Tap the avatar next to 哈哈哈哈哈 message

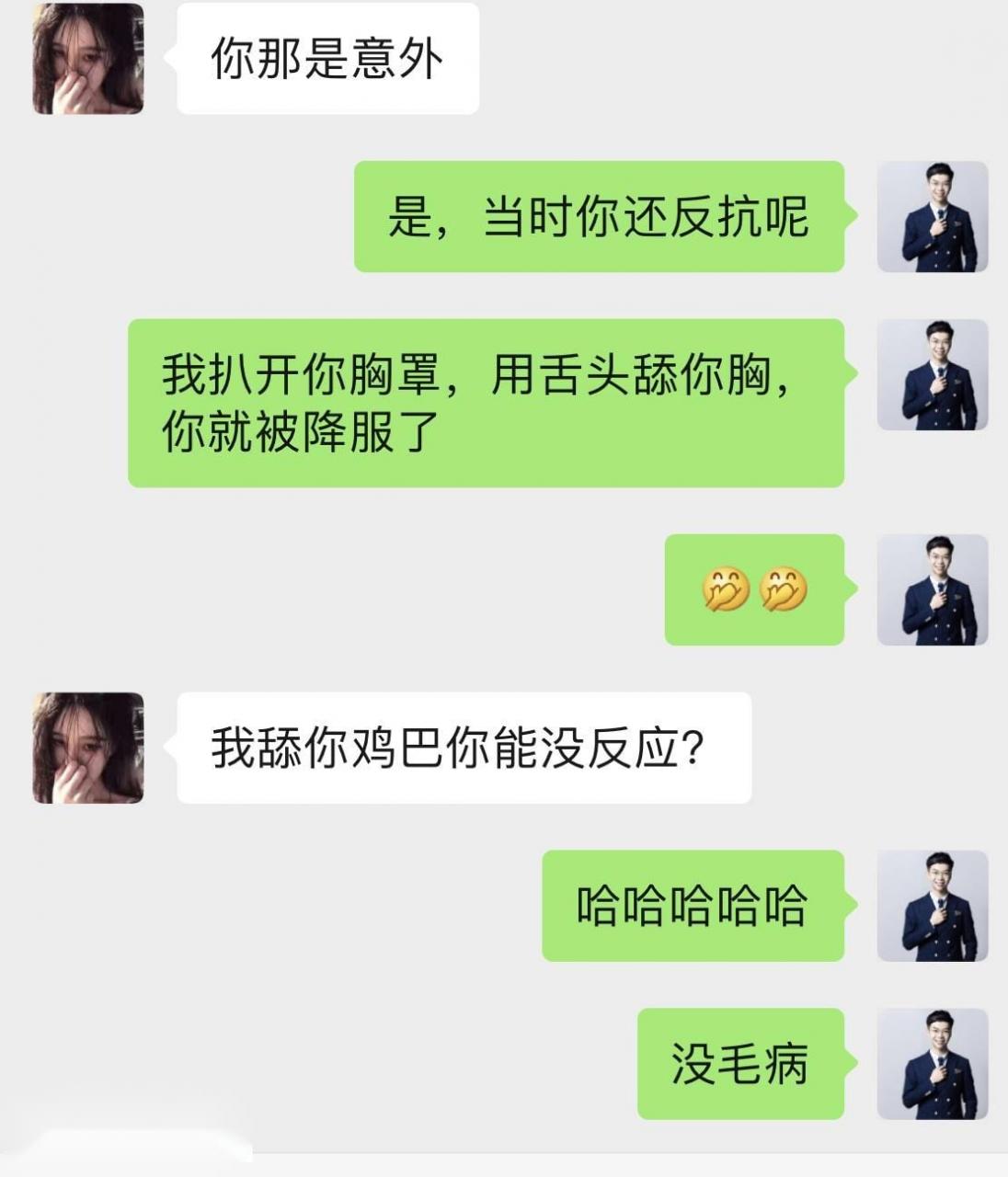(932, 906)
